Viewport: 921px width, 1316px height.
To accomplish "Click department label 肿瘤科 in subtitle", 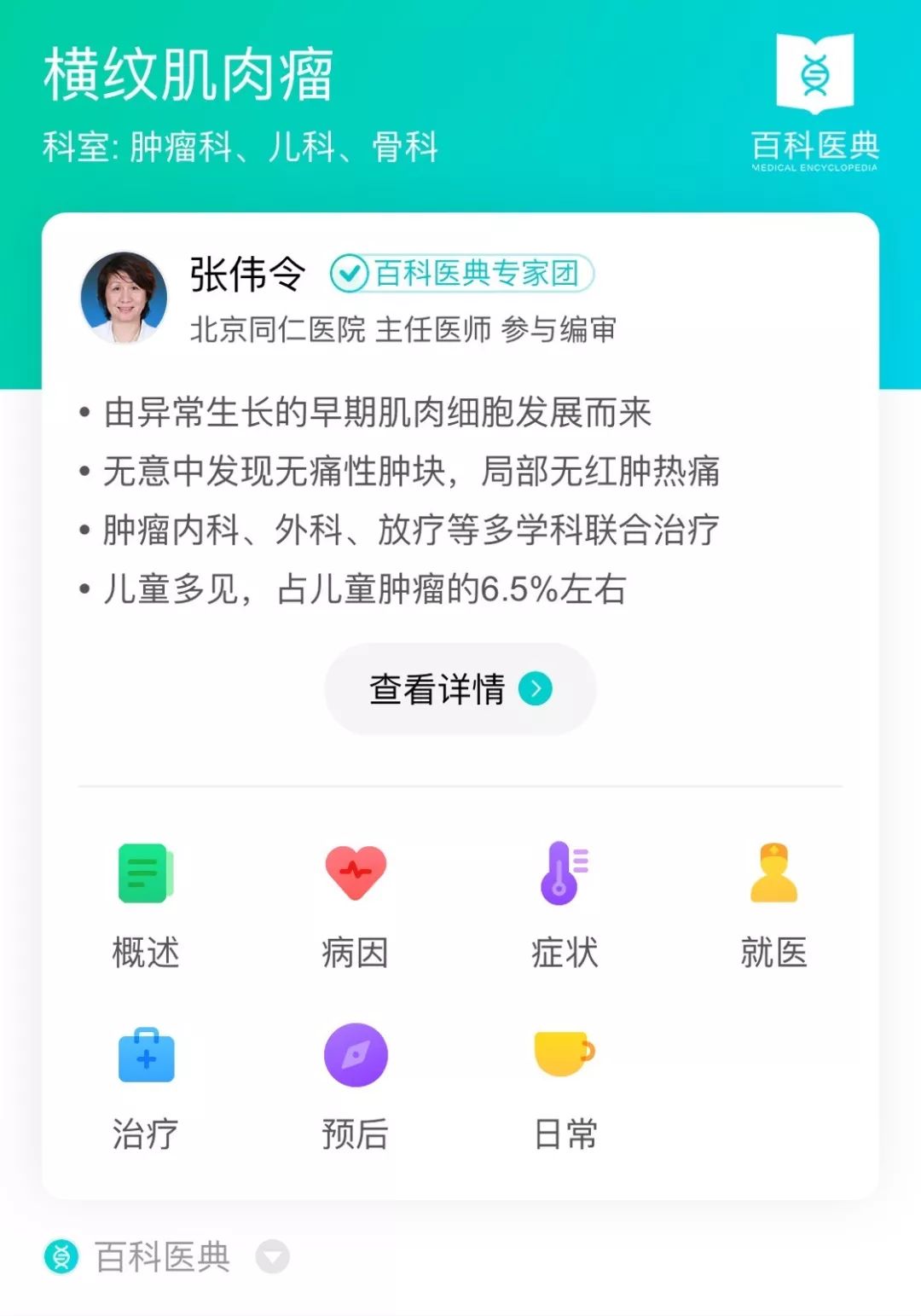I will tap(180, 147).
